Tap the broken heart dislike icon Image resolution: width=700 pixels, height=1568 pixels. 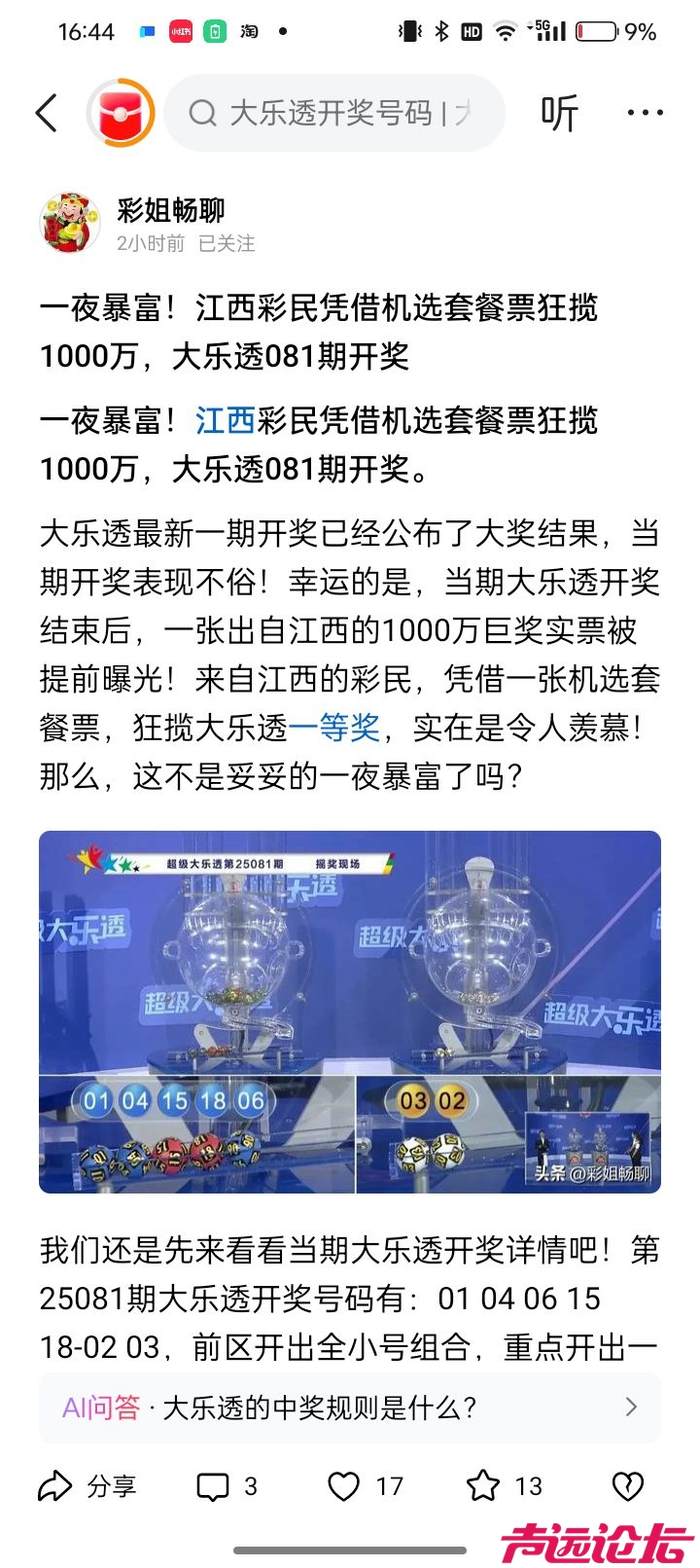point(628,1485)
